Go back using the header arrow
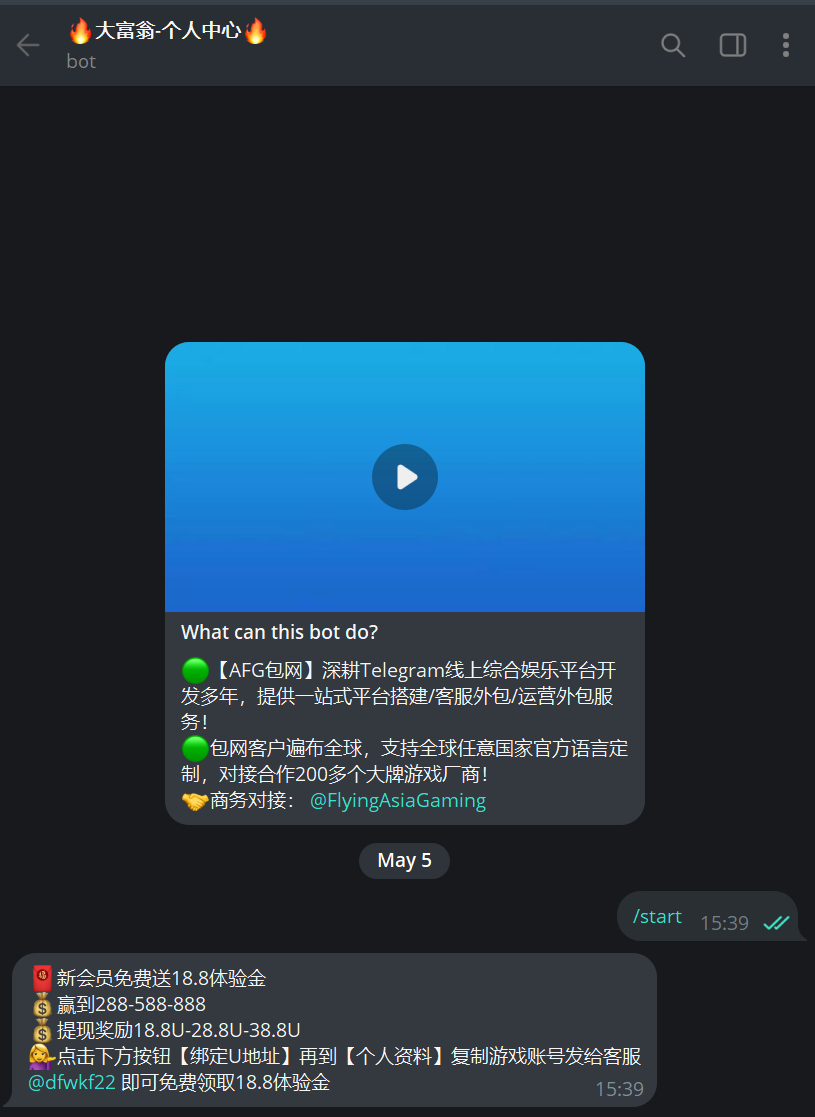The height and width of the screenshot is (1117, 815). (28, 45)
